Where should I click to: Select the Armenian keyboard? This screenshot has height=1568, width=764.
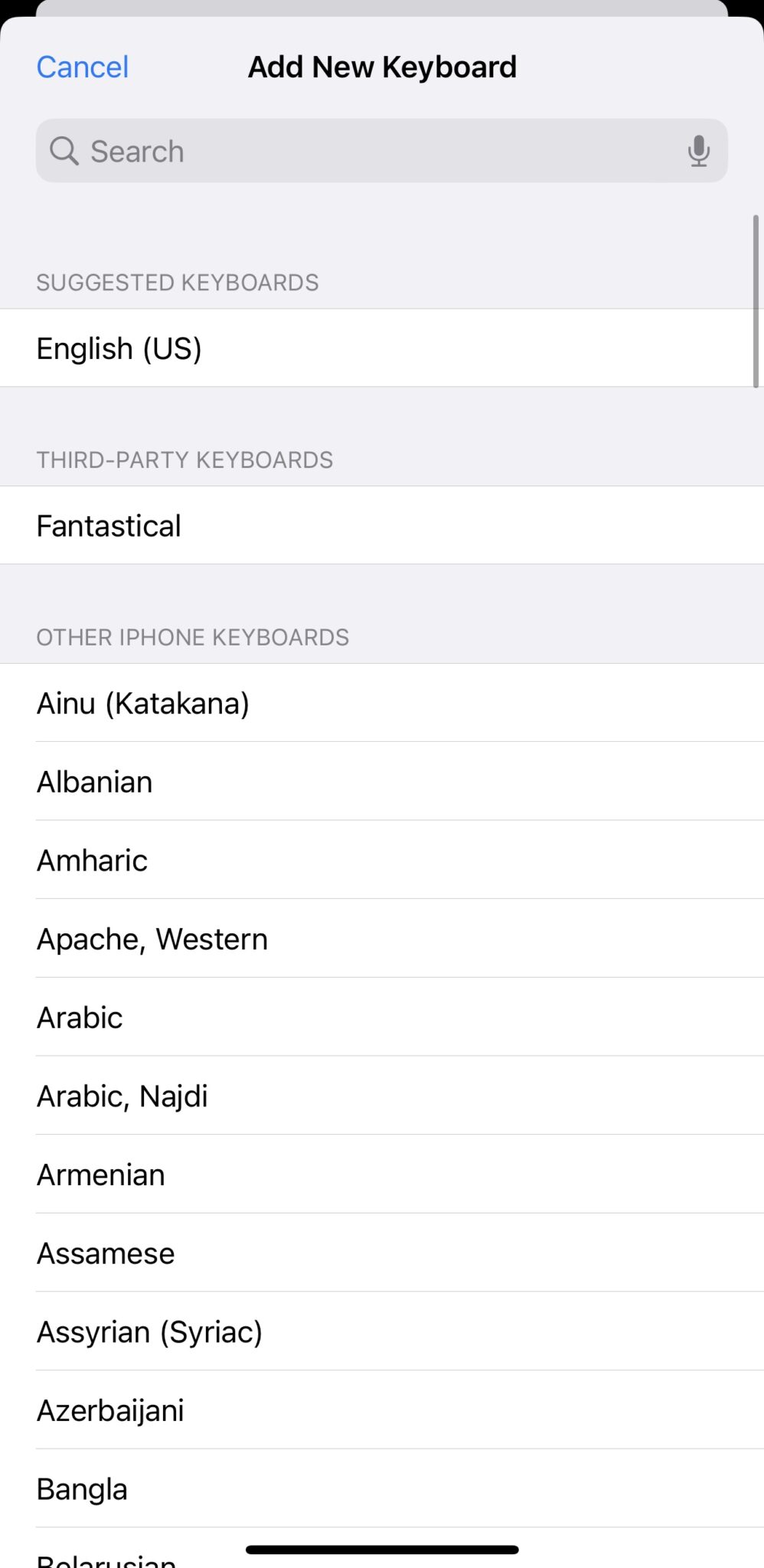tap(382, 1174)
